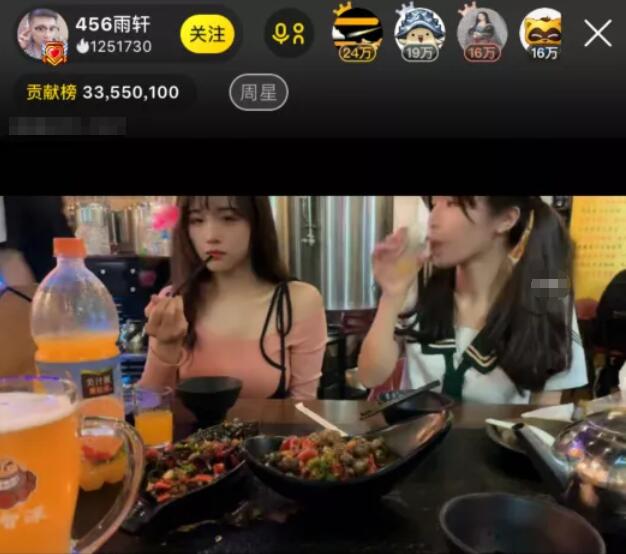
Task: Open the 贡献榜 contribution ranking
Action: point(103,93)
